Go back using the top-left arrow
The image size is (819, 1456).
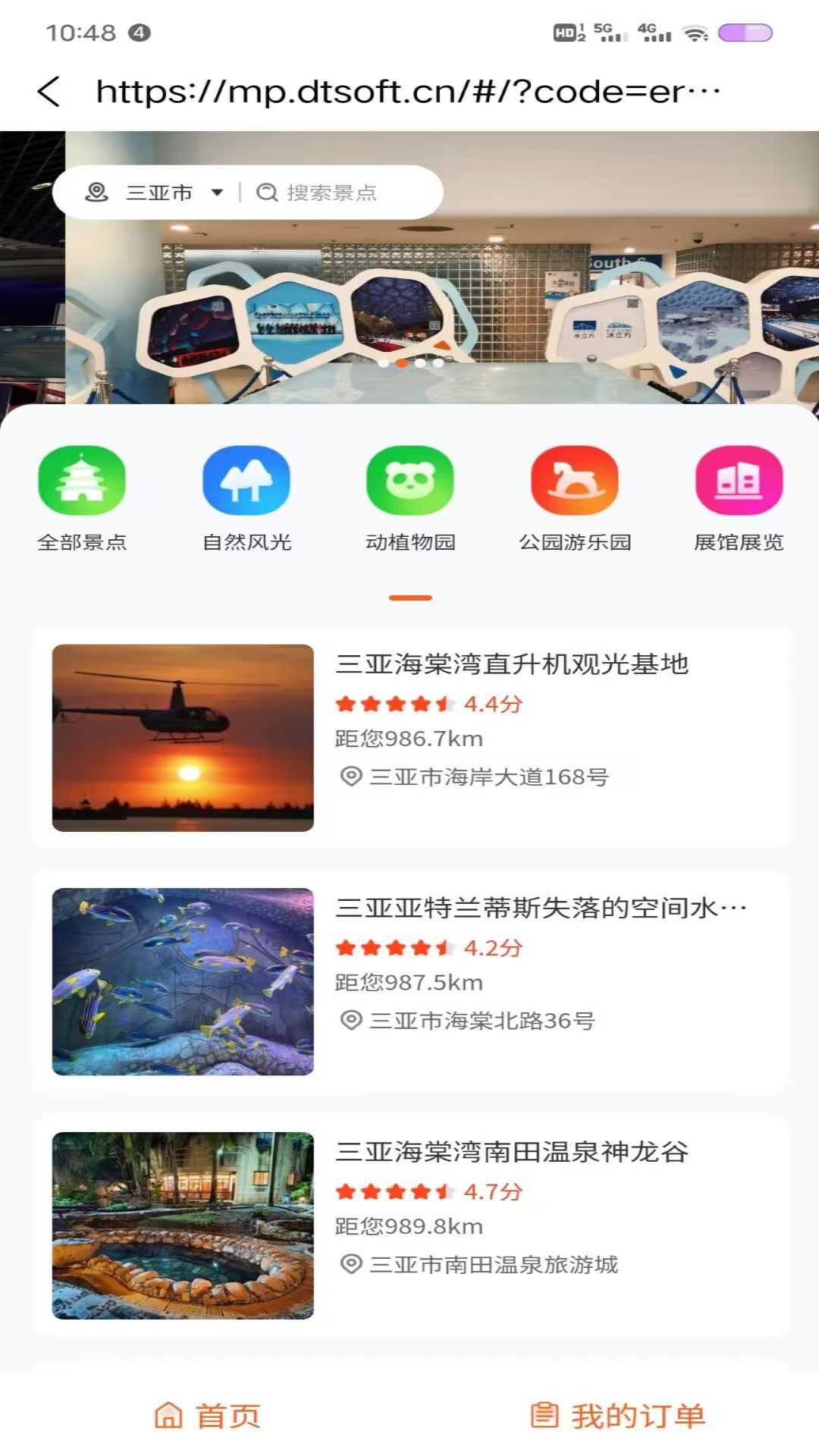click(x=49, y=92)
